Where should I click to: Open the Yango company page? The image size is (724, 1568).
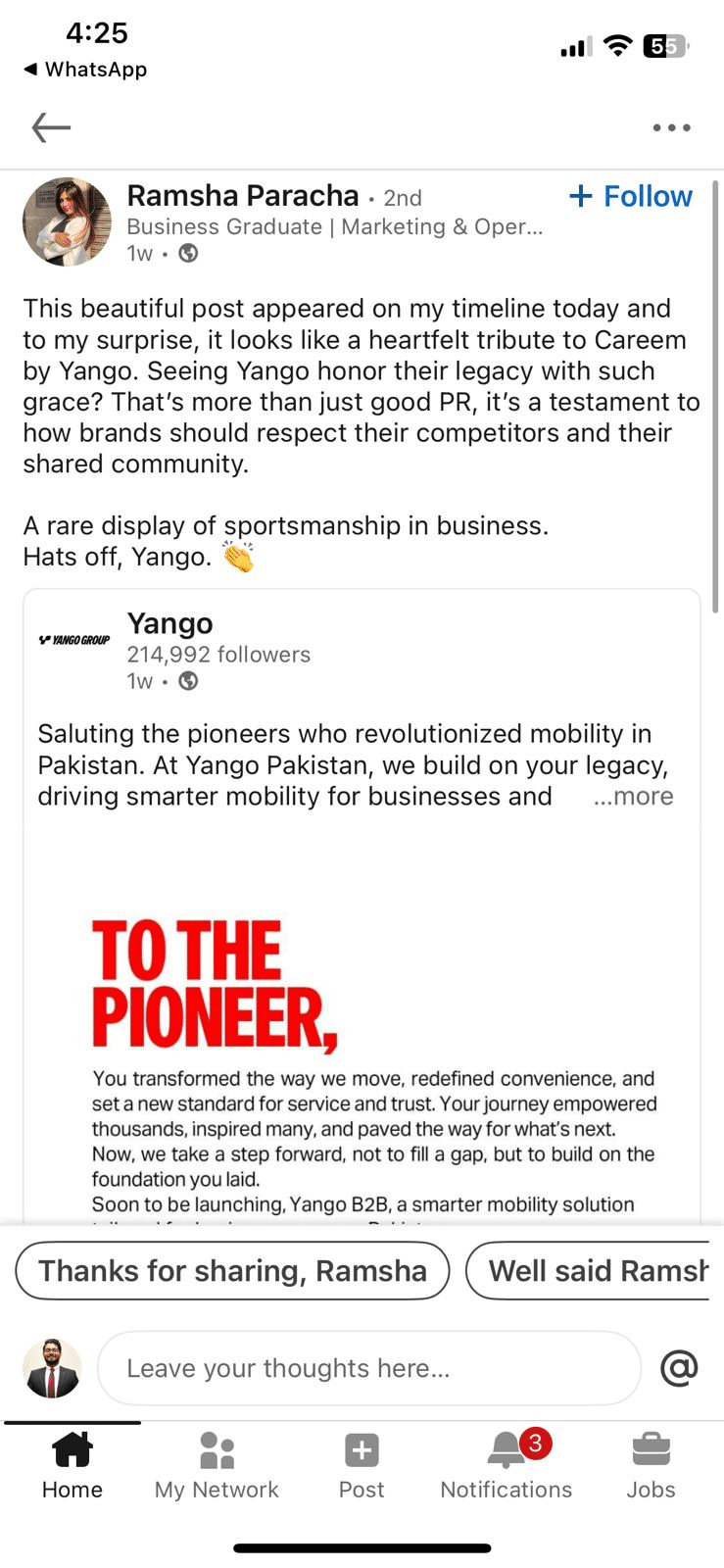point(169,623)
